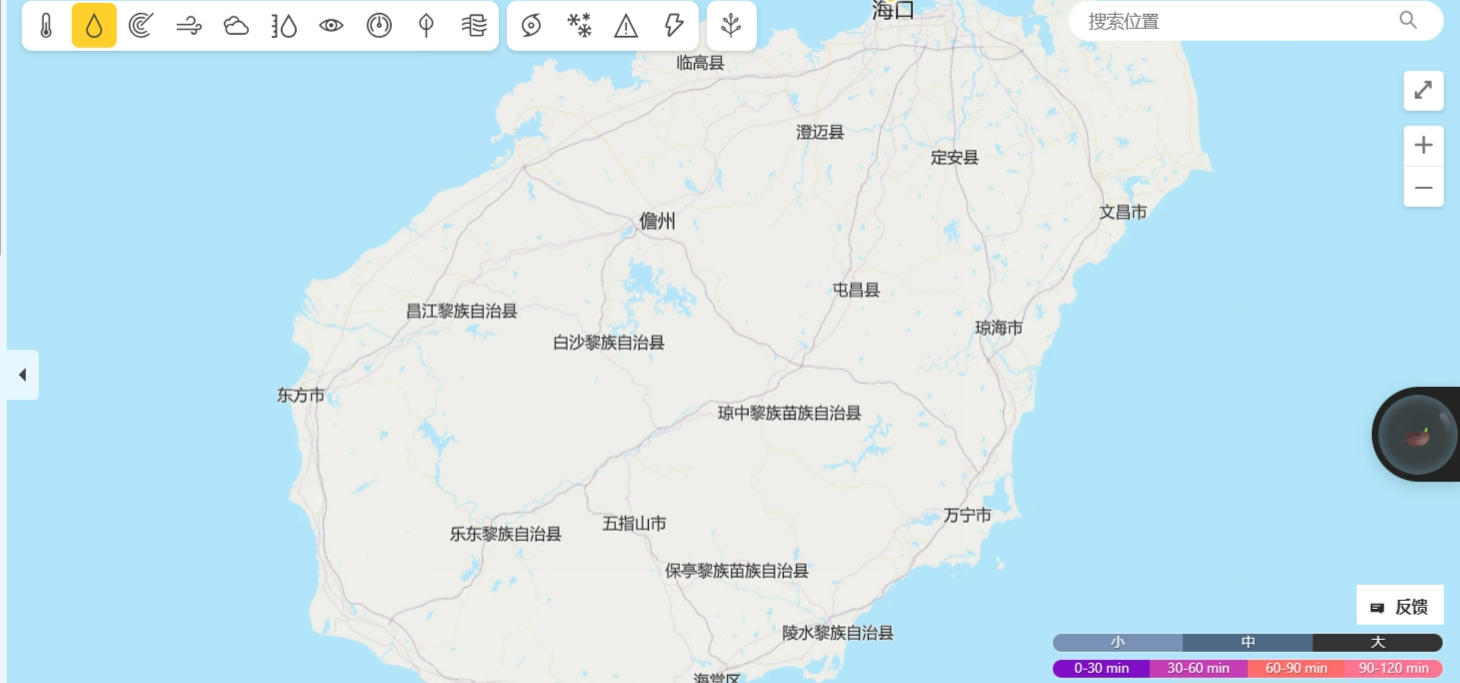Viewport: 1460px width, 683px height.
Task: Select the leaf icon layer
Action: point(426,26)
